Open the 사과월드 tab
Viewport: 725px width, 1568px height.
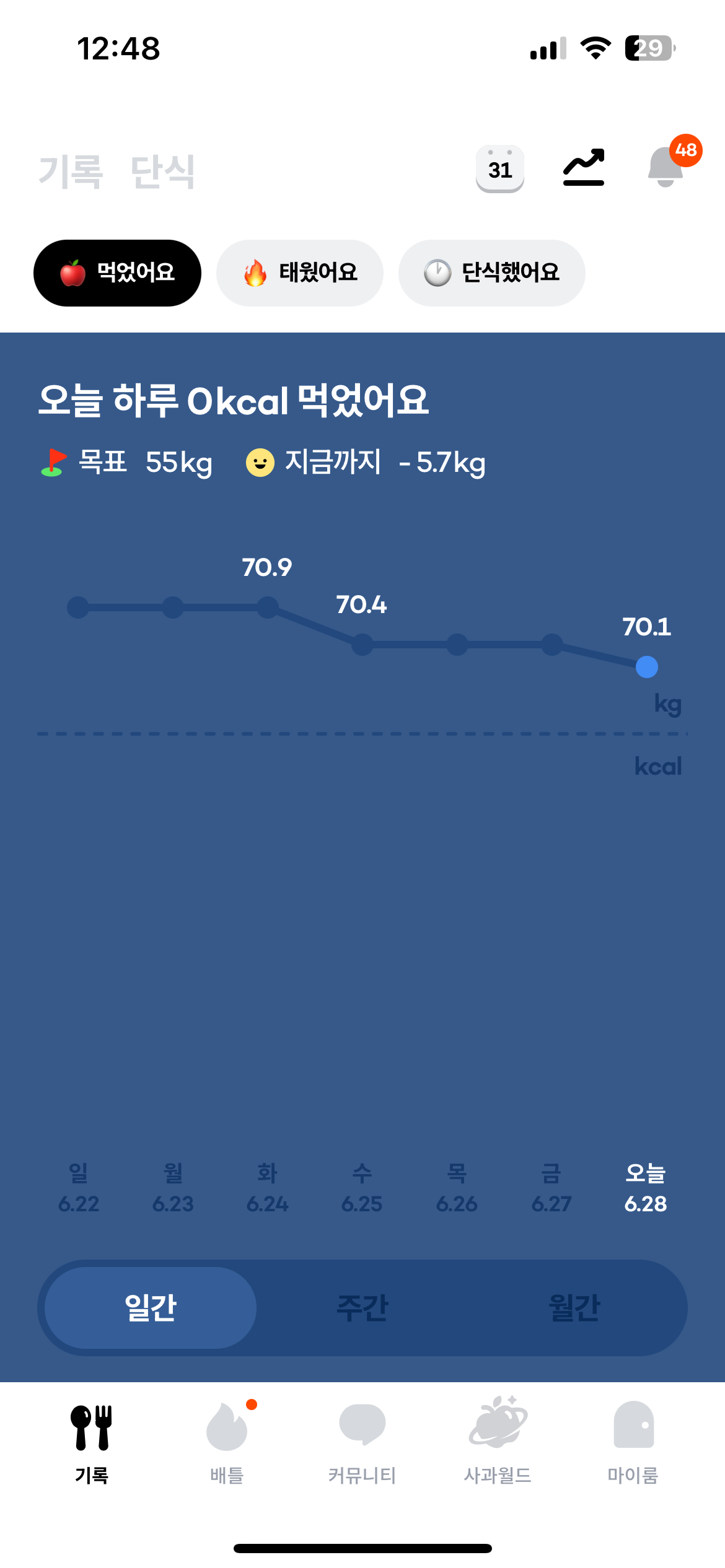click(x=498, y=1442)
